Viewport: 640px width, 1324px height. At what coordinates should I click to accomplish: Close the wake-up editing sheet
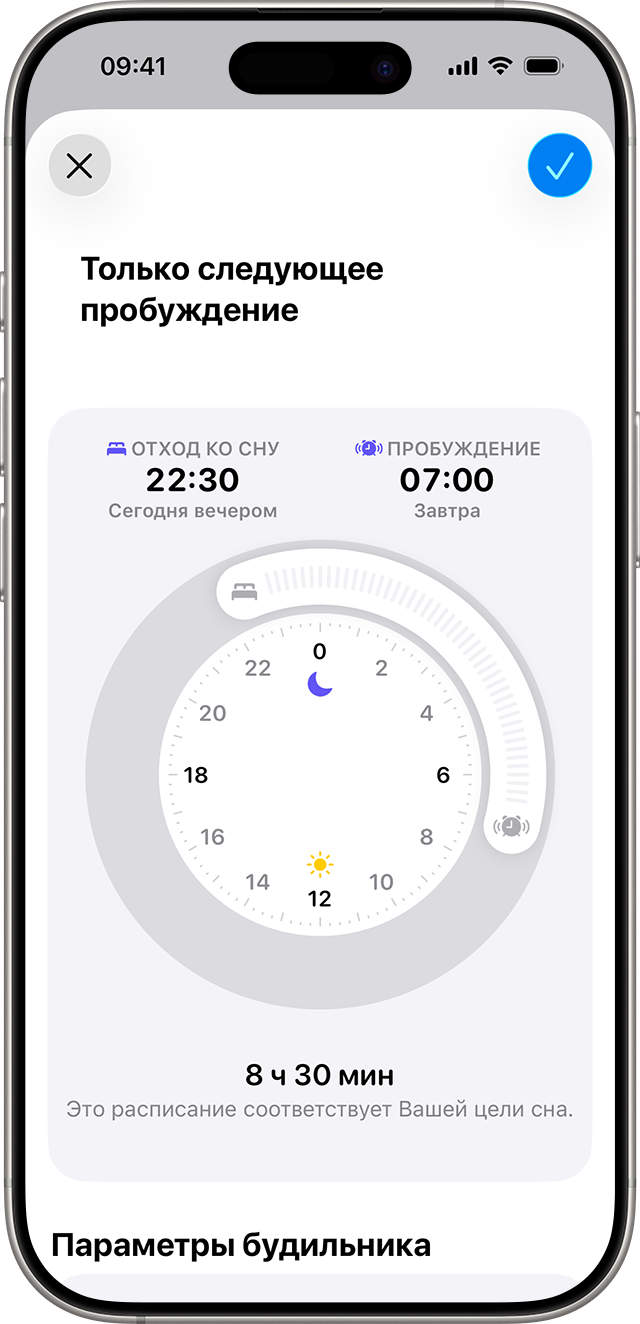pyautogui.click(x=80, y=166)
